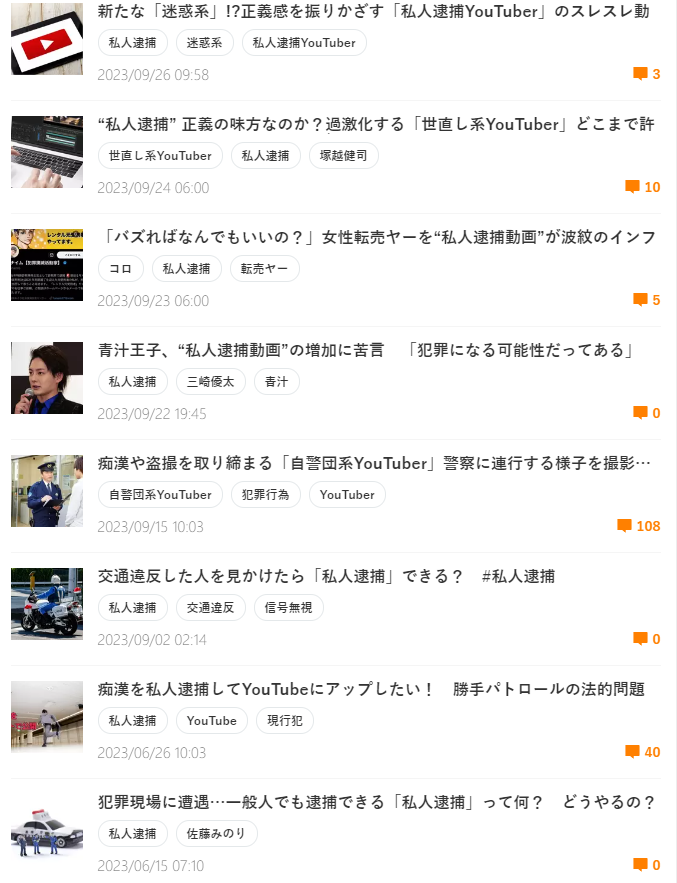Image resolution: width=677 pixels, height=883 pixels.
Task: Tap the 私人逮捕YouTuber tag chip
Action: (x=304, y=43)
